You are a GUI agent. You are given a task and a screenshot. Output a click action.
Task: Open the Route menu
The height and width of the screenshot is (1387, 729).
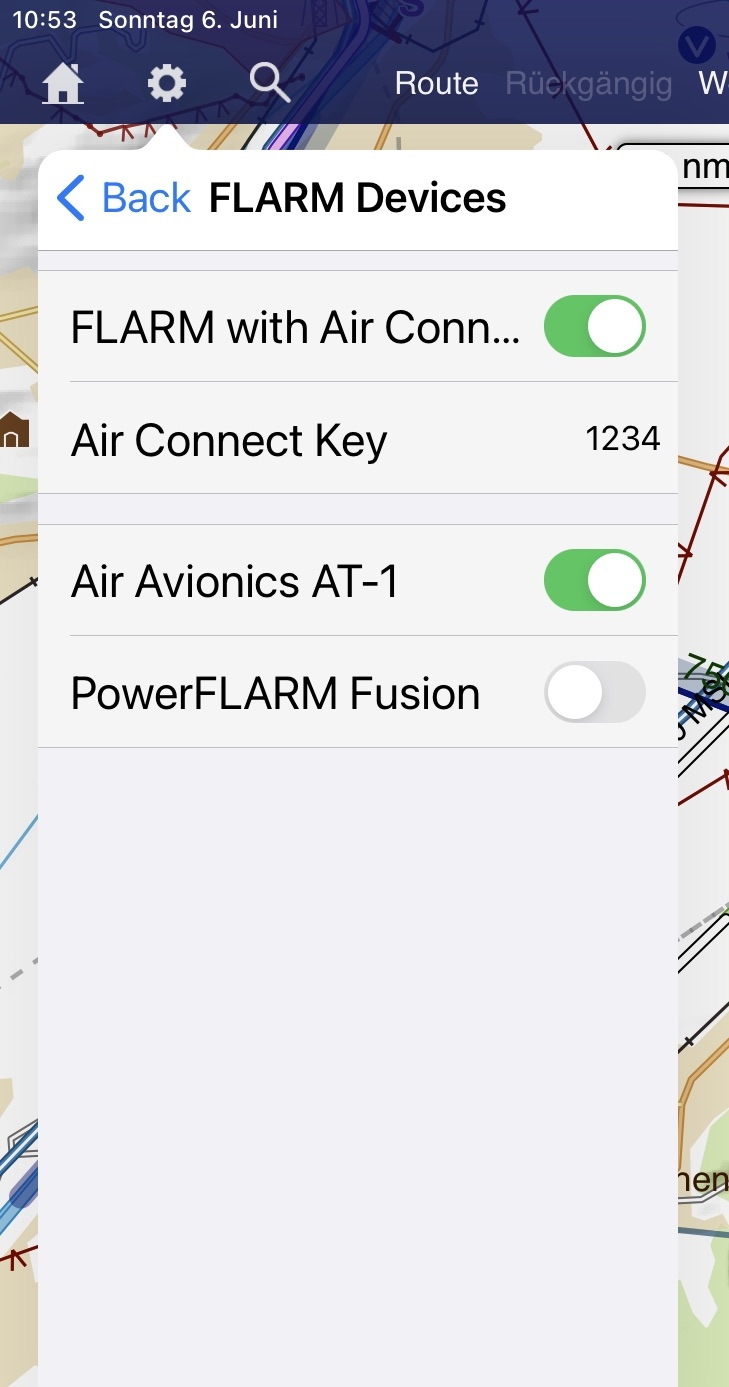tap(437, 83)
